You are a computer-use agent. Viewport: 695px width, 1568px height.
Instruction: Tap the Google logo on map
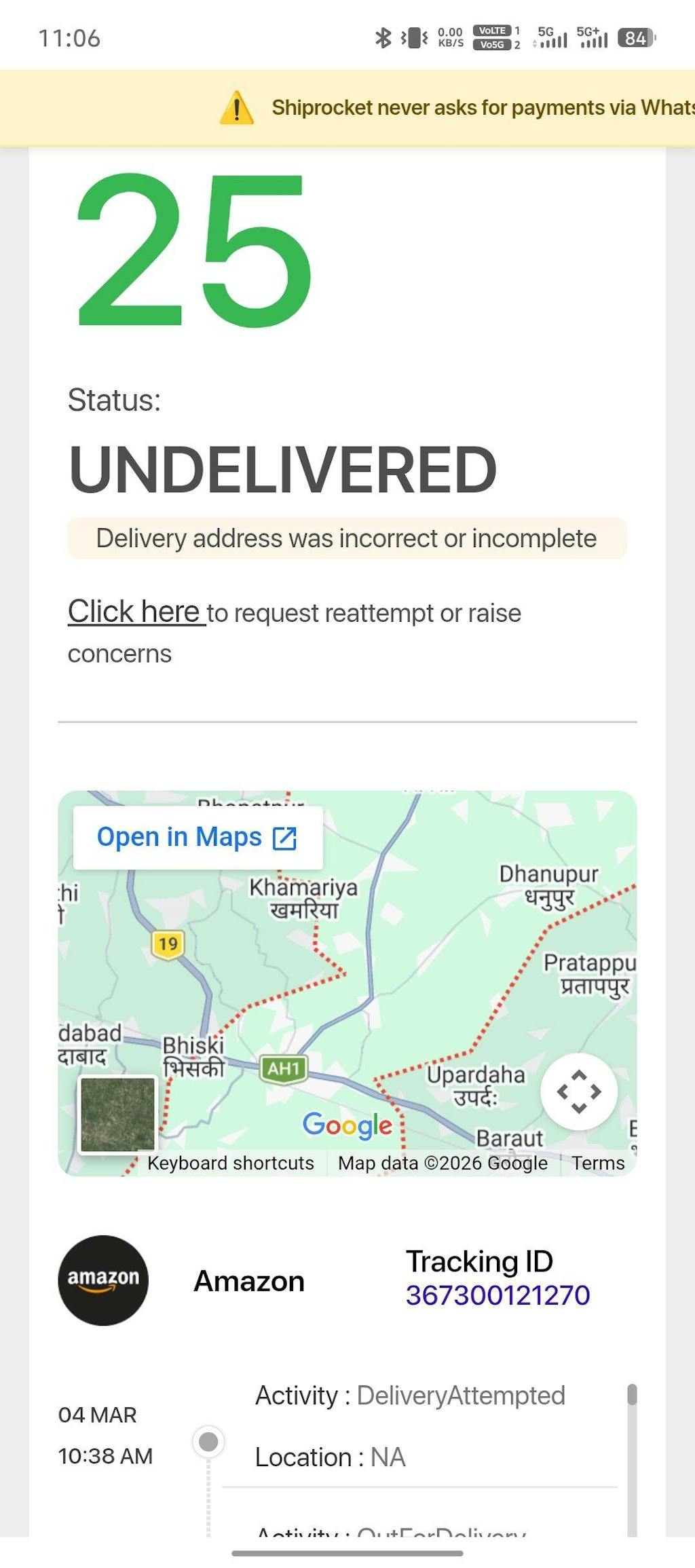(347, 1125)
